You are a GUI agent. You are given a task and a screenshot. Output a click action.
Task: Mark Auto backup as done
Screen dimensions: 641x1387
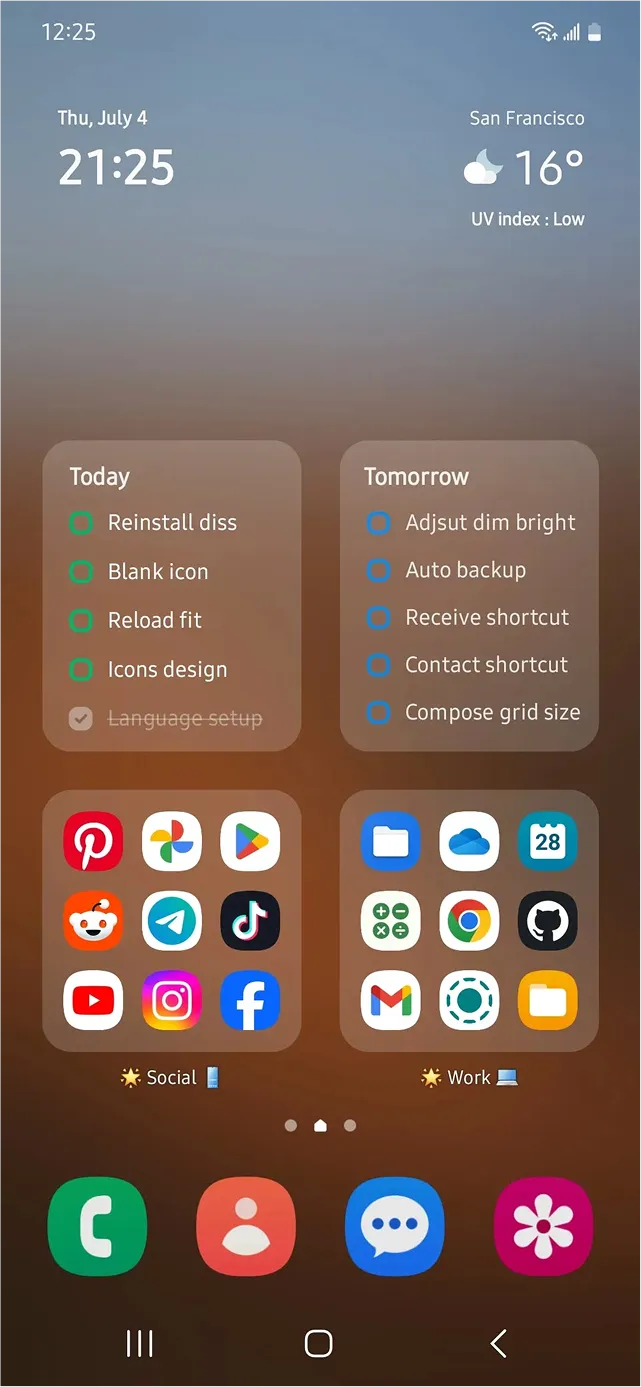[x=378, y=571]
